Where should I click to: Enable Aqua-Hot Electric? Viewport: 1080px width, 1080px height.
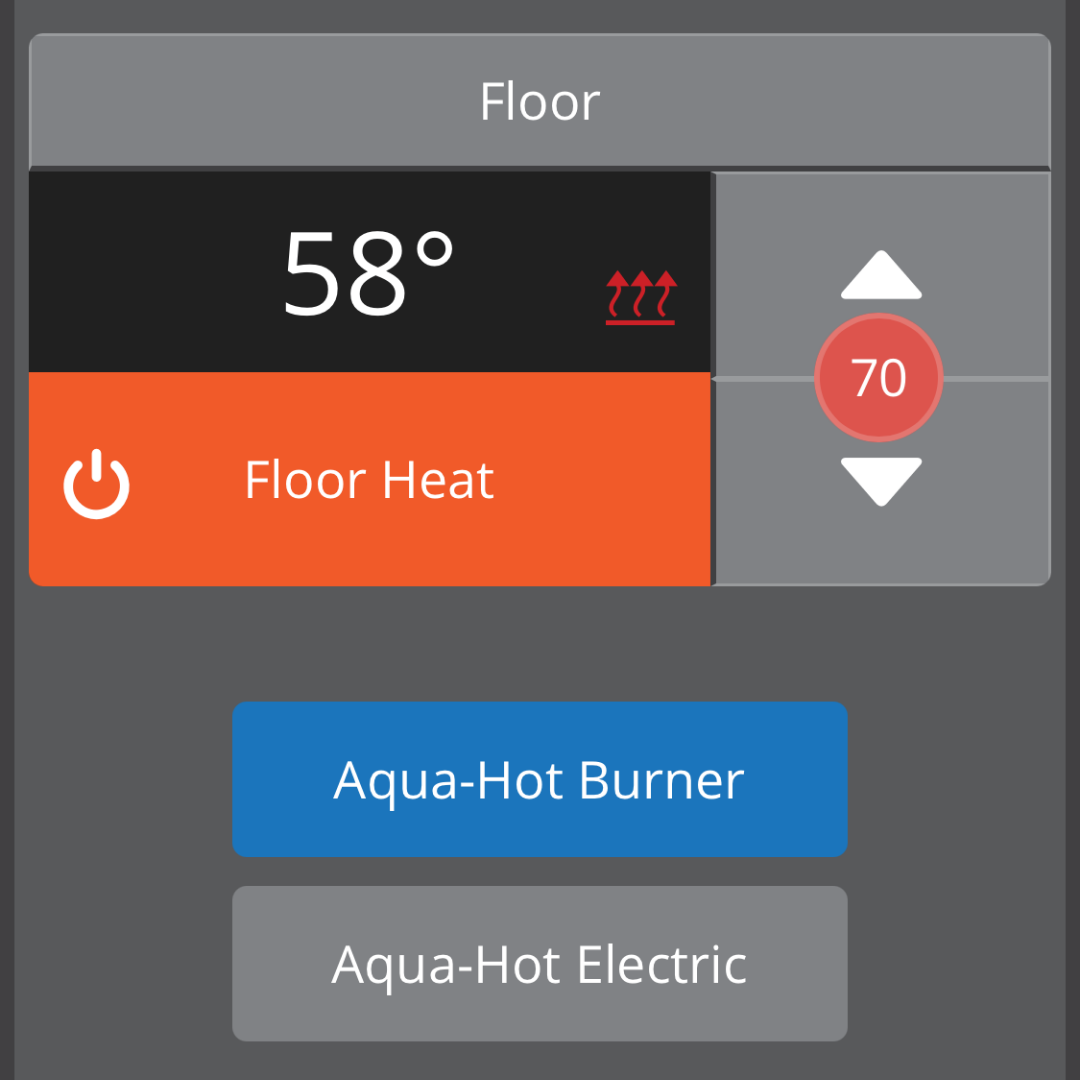[539, 963]
